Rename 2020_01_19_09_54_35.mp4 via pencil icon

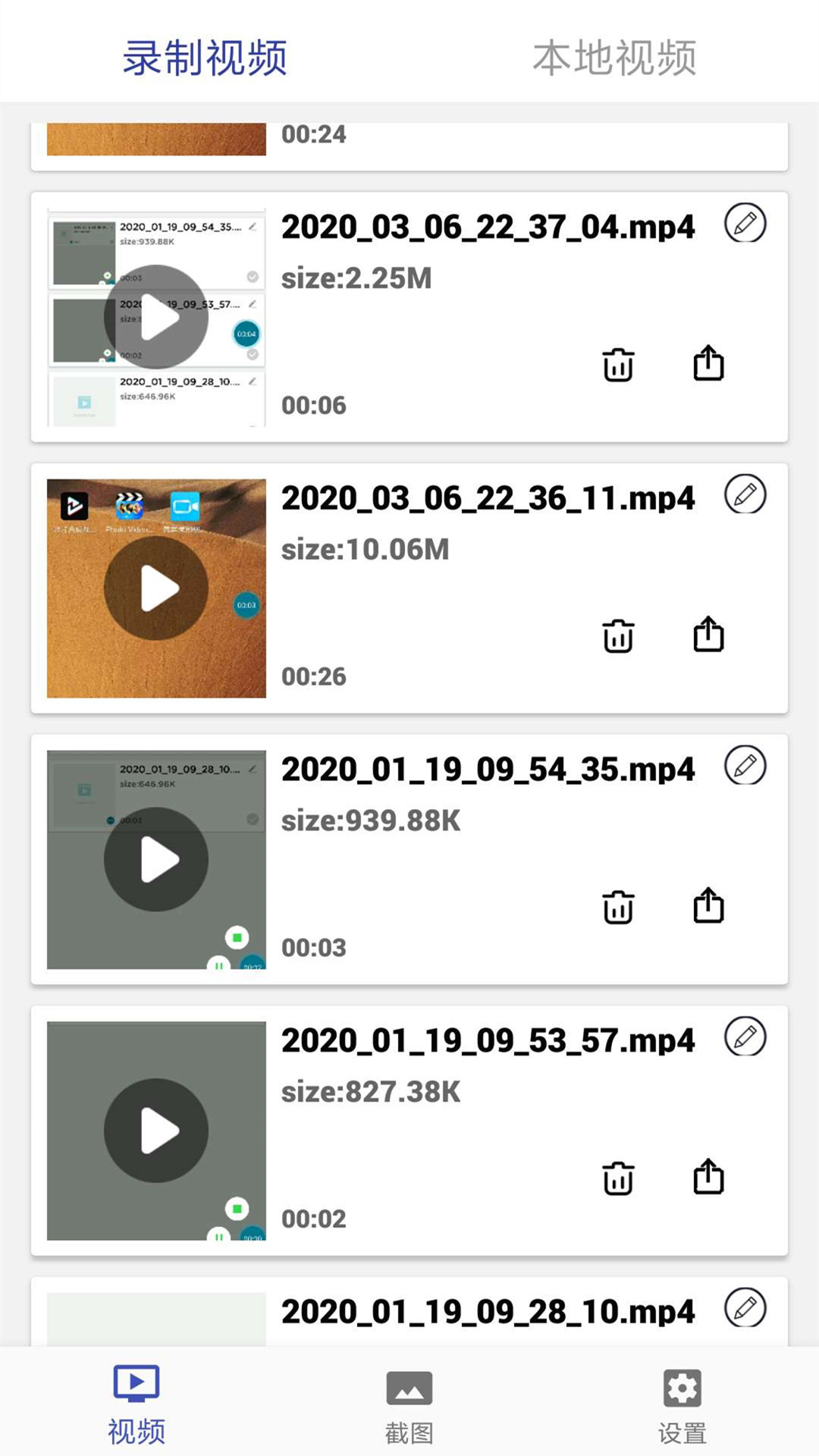pyautogui.click(x=745, y=766)
